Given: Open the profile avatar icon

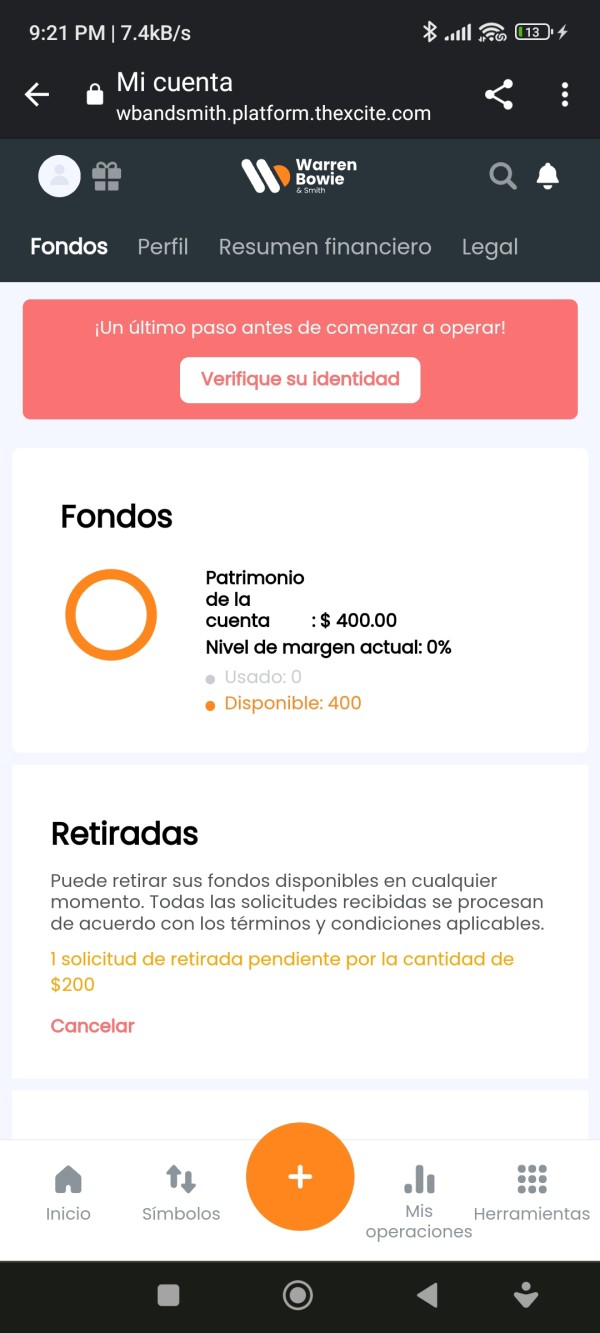Looking at the screenshot, I should [60, 176].
